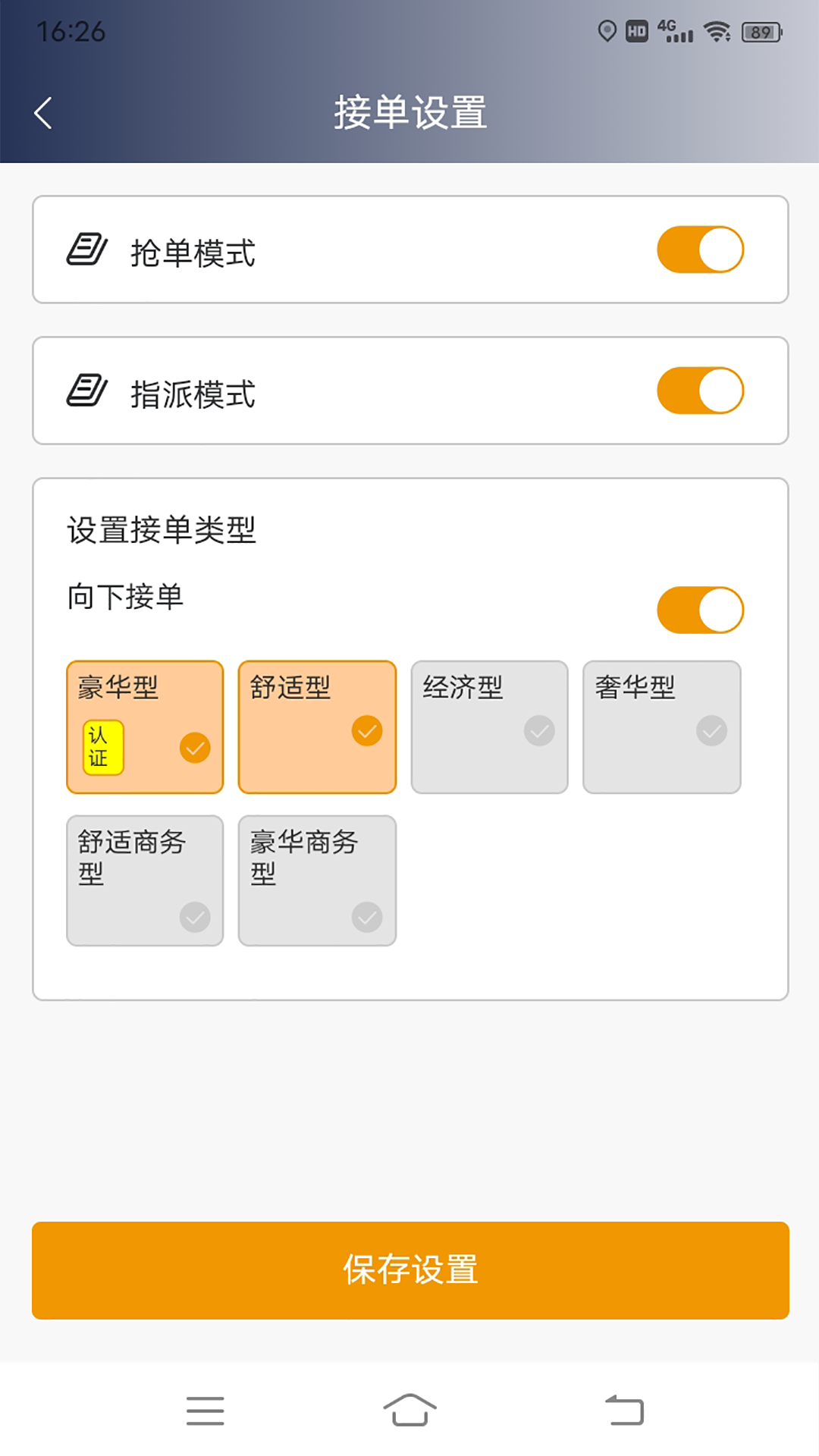Select the 经济型 vehicle type
819x1456 pixels.
[x=488, y=726]
